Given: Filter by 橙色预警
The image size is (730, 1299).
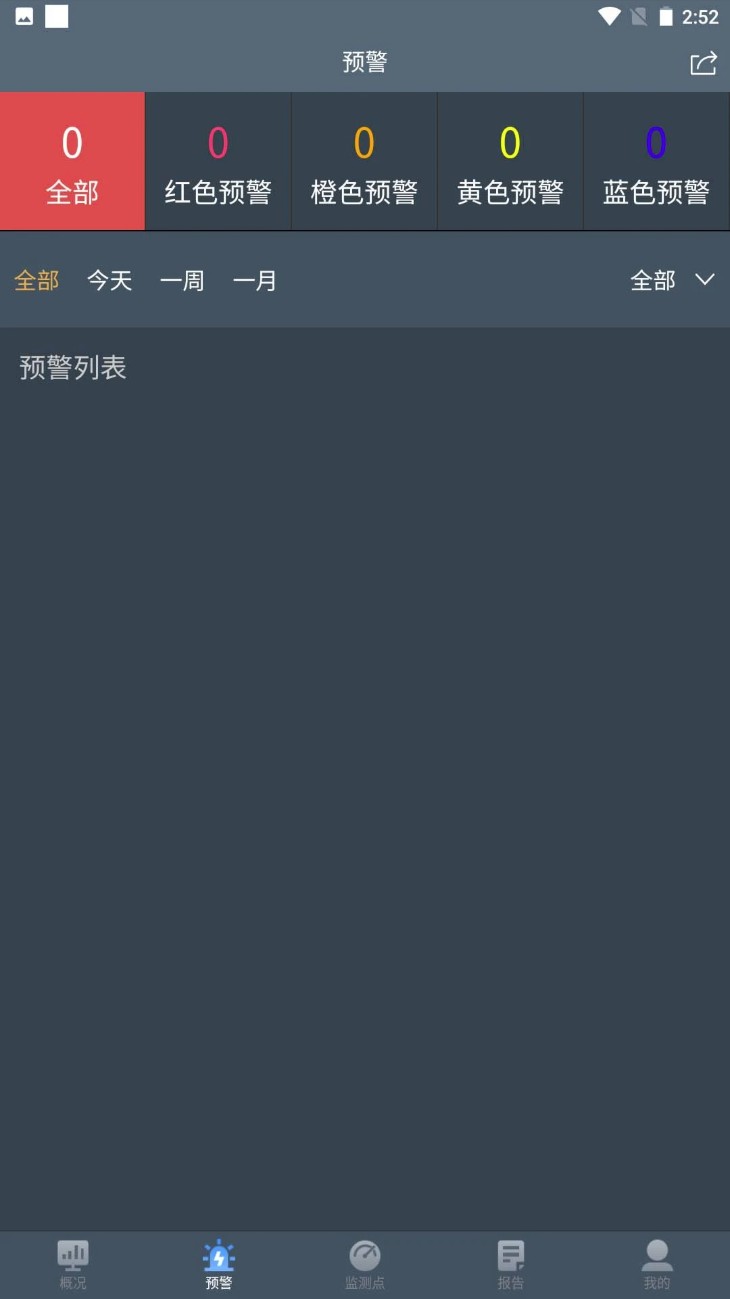Looking at the screenshot, I should pyautogui.click(x=364, y=162).
